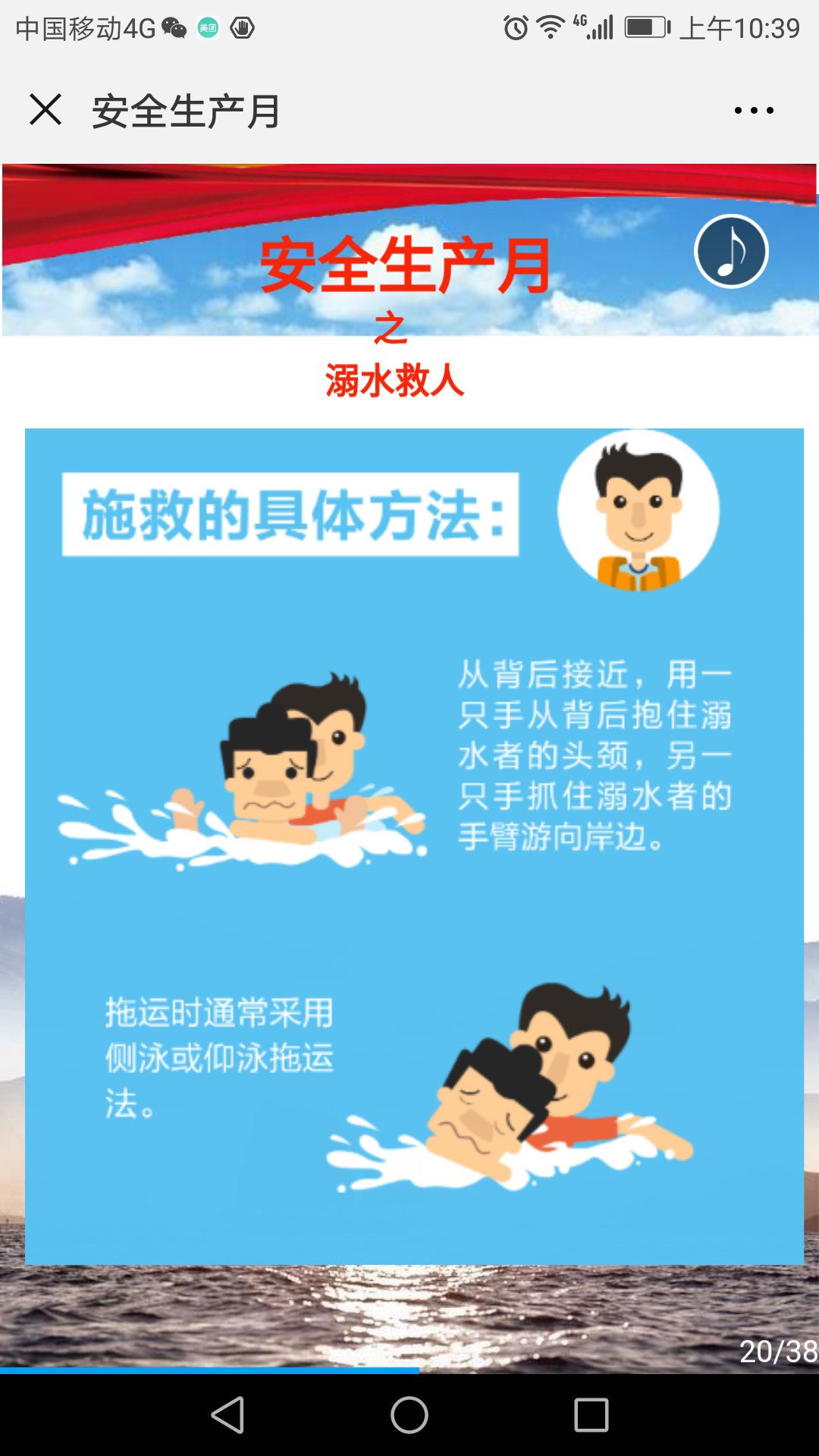Go to the home screen
This screenshot has height=1456, width=819.
(409, 1415)
